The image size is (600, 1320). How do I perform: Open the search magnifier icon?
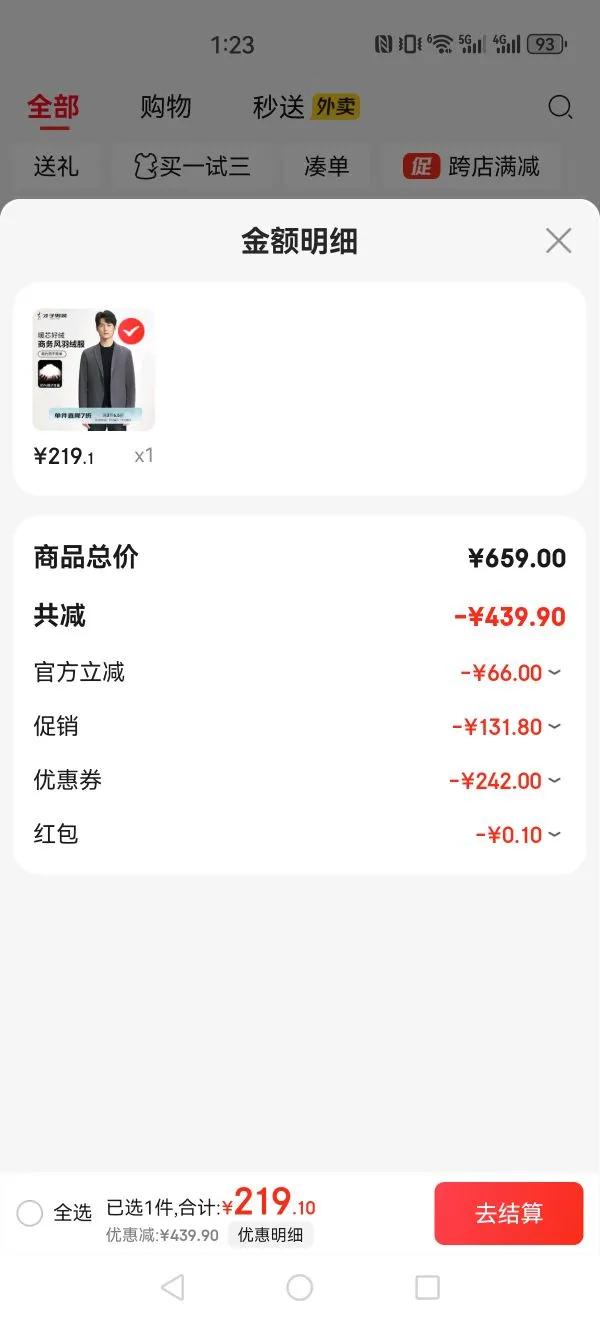[561, 107]
